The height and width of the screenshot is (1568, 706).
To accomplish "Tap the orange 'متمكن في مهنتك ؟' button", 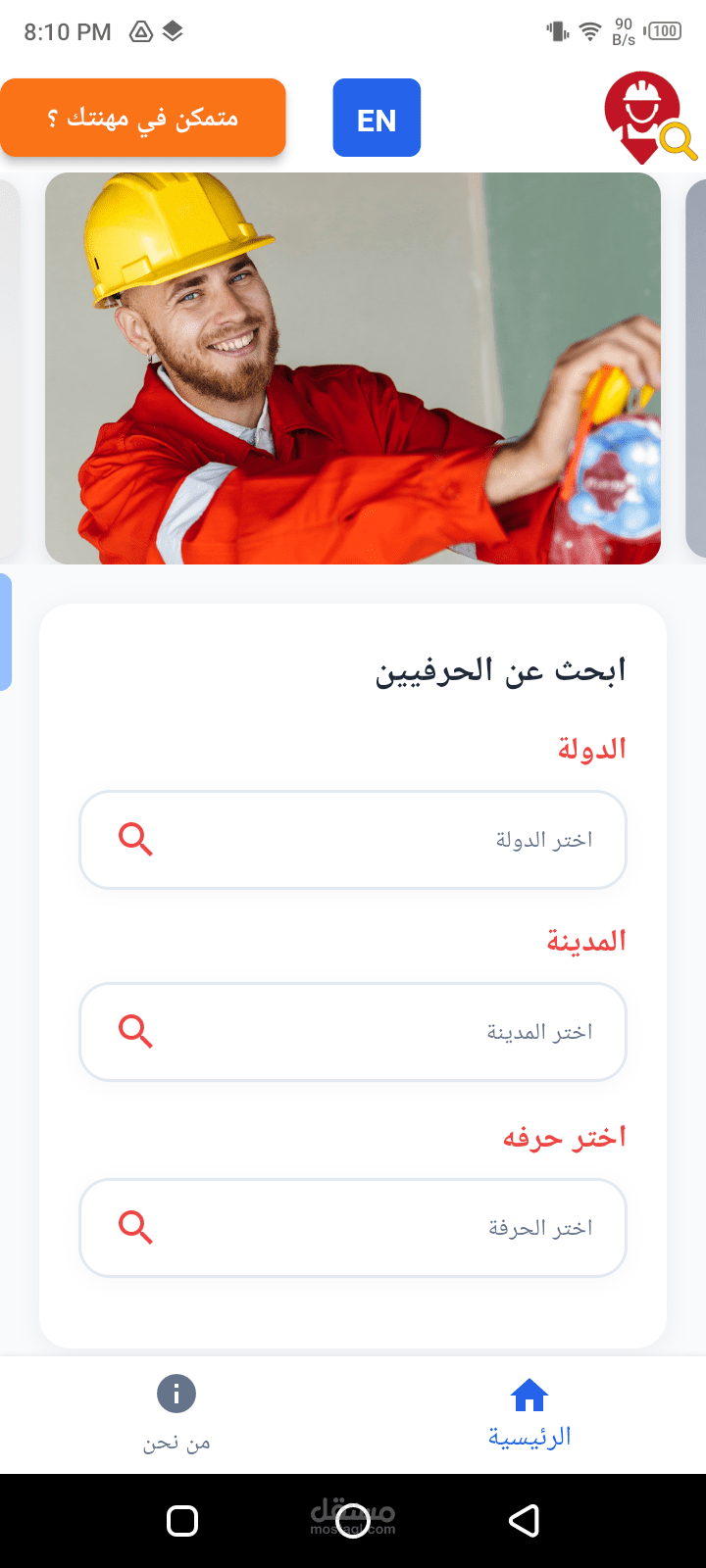I will (x=143, y=118).
